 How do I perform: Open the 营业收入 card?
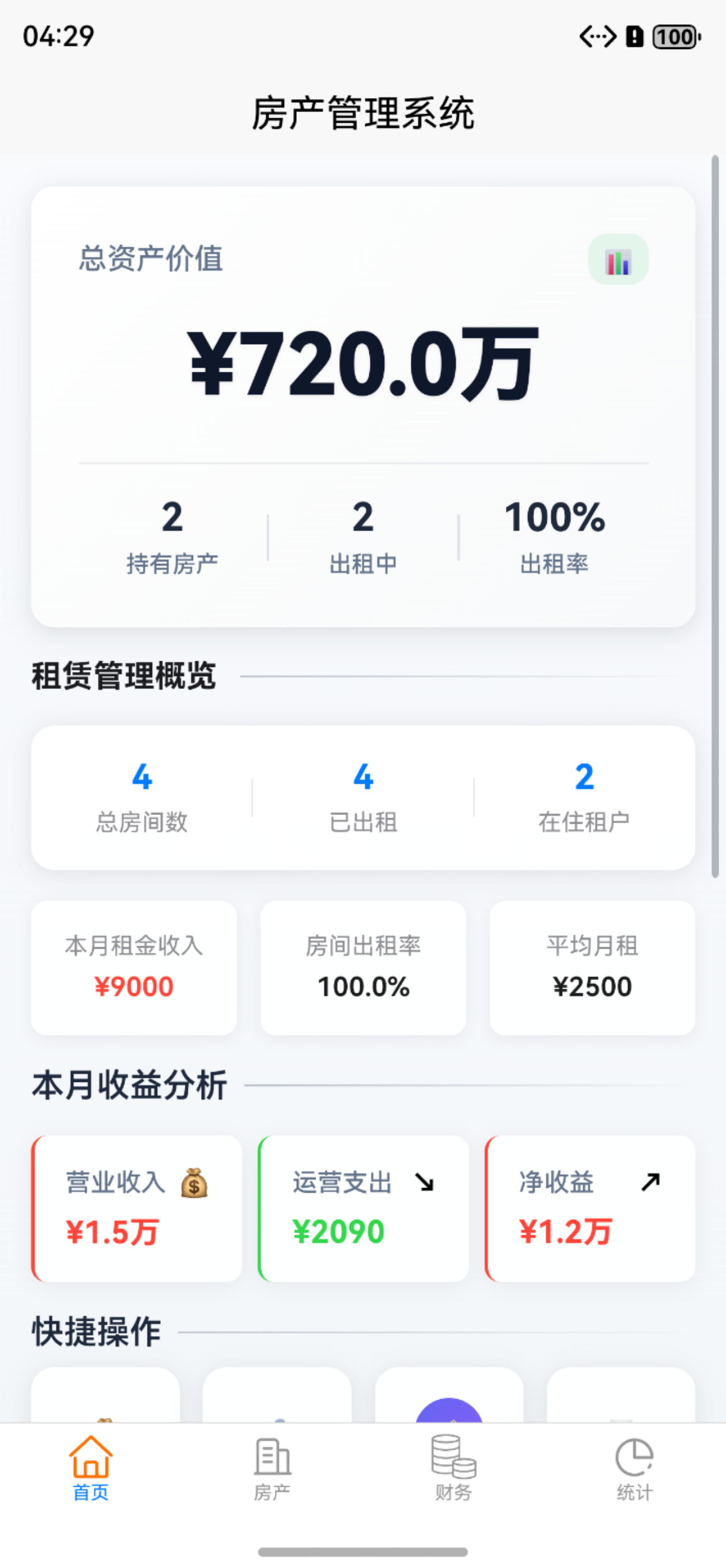(137, 1208)
